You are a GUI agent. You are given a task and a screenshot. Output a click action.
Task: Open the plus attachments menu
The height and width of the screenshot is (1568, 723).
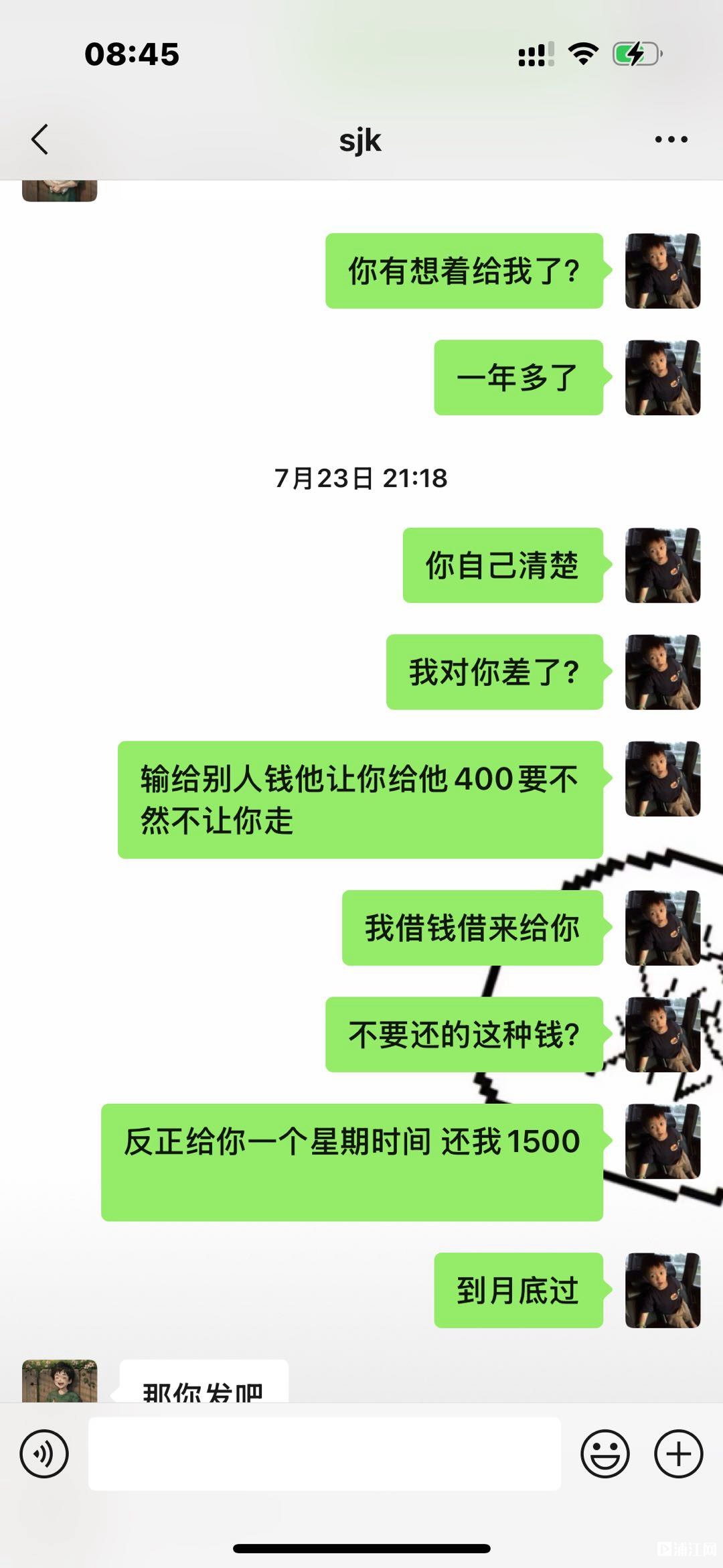[678, 1453]
